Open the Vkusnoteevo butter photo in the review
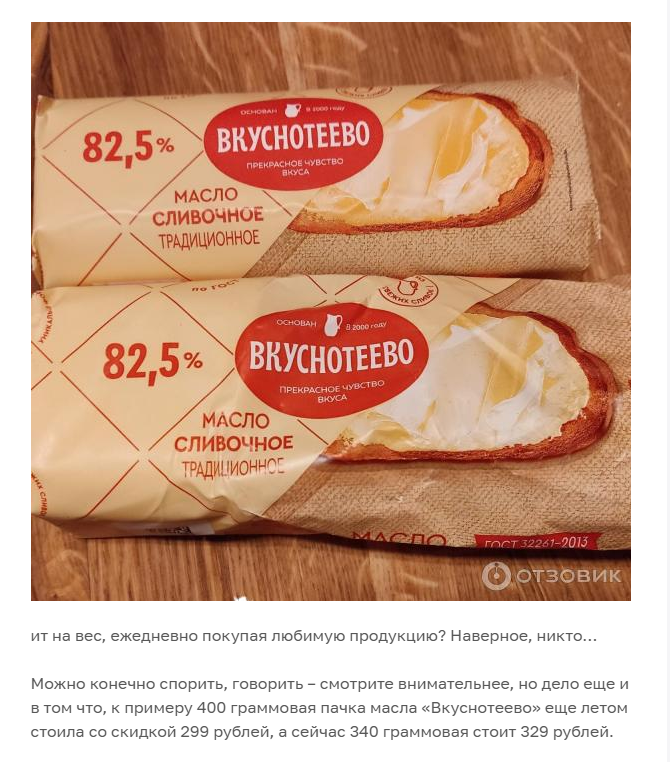The width and height of the screenshot is (670, 762). click(330, 310)
